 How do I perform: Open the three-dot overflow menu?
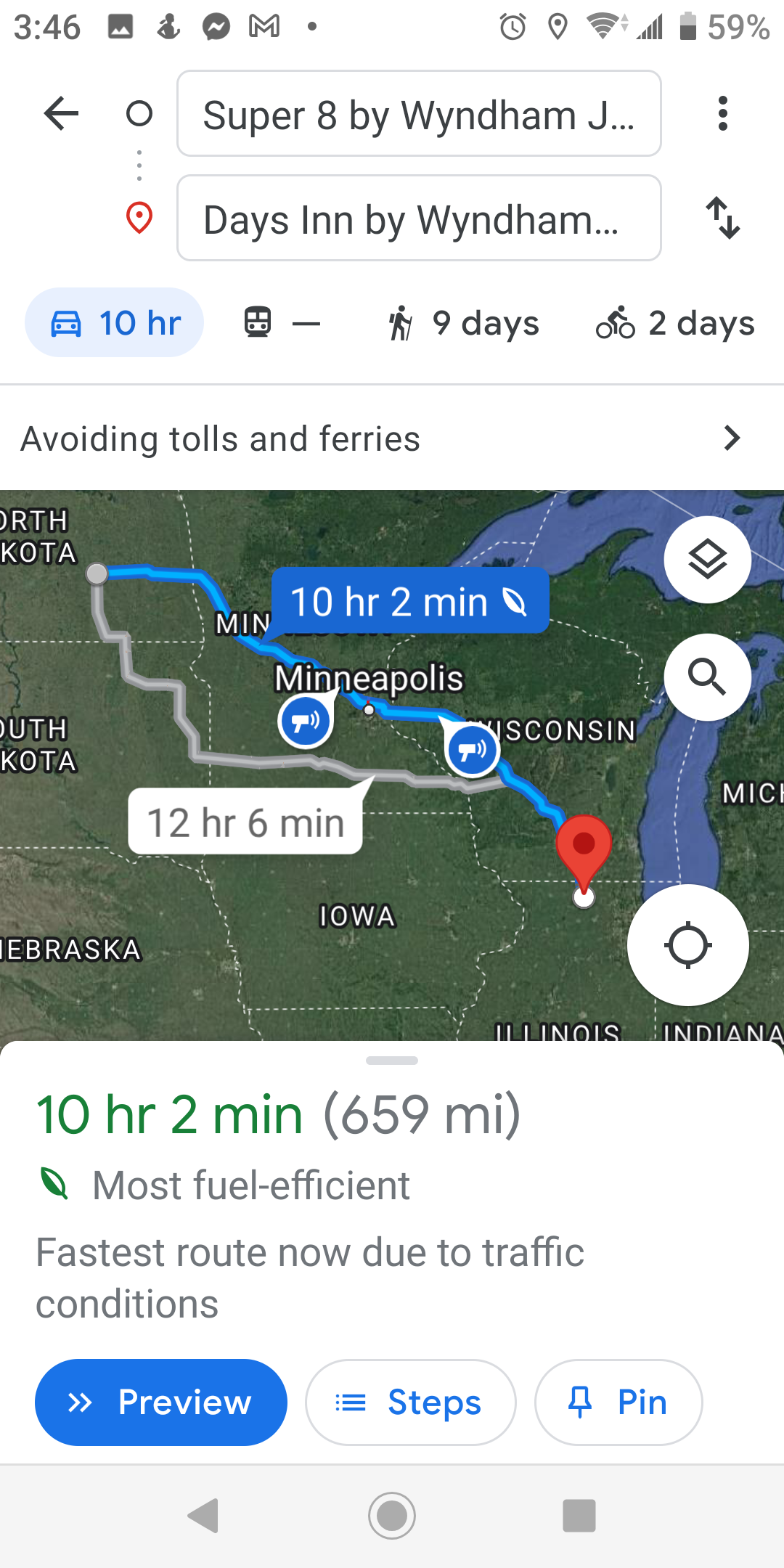pyautogui.click(x=722, y=114)
